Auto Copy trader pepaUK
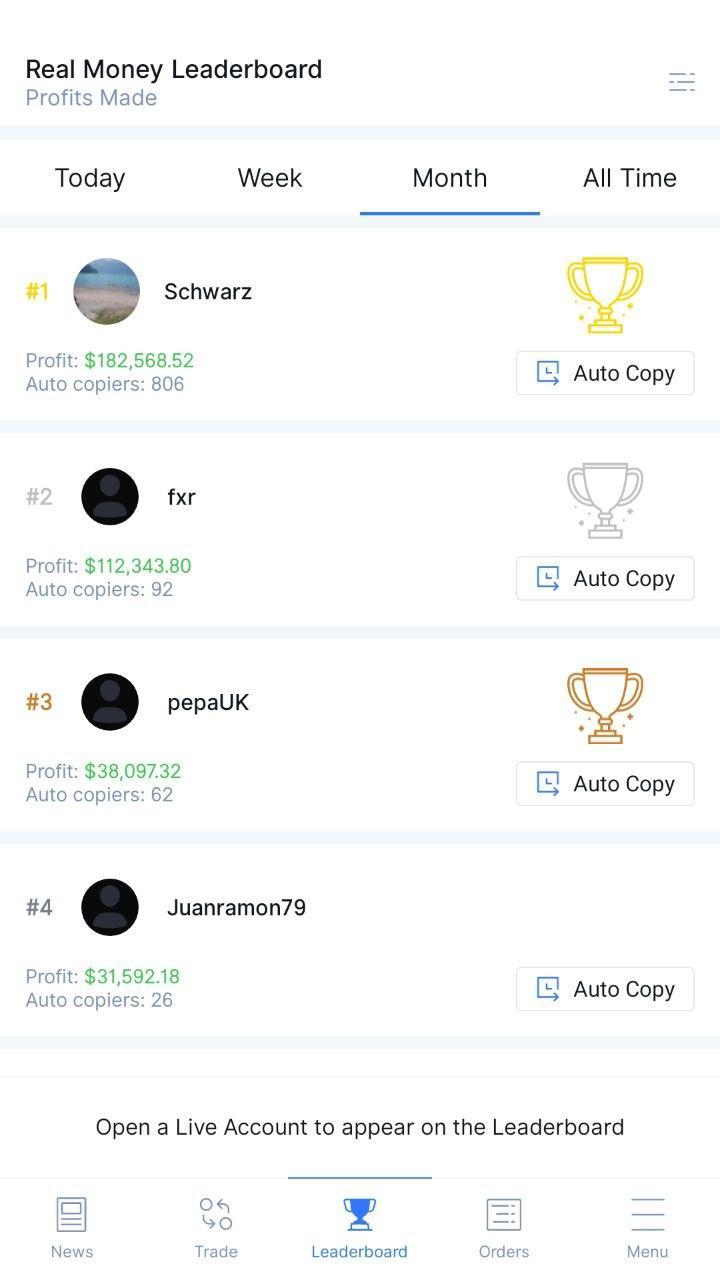 click(x=605, y=784)
